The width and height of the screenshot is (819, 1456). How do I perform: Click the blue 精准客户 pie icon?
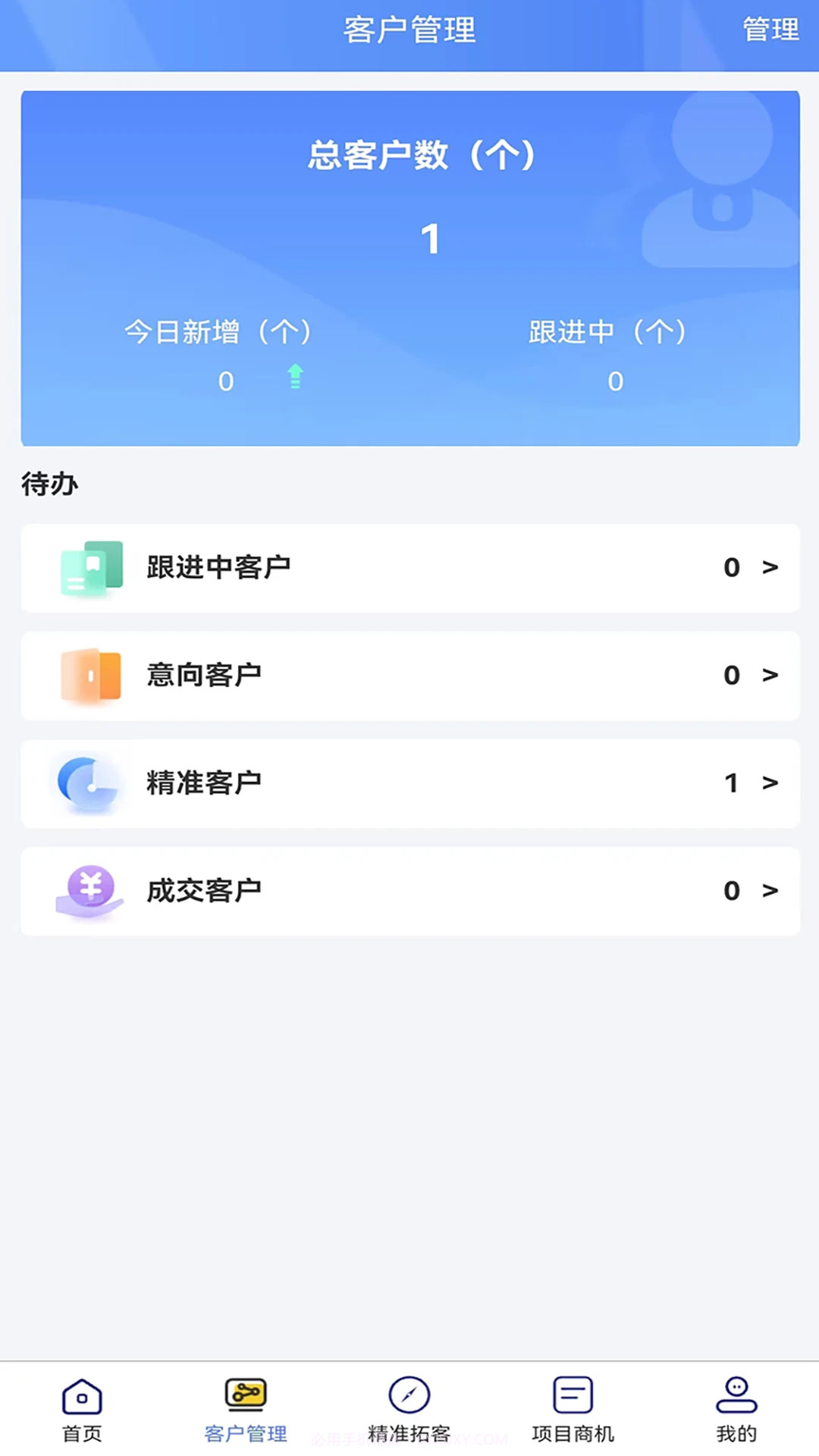tap(86, 783)
